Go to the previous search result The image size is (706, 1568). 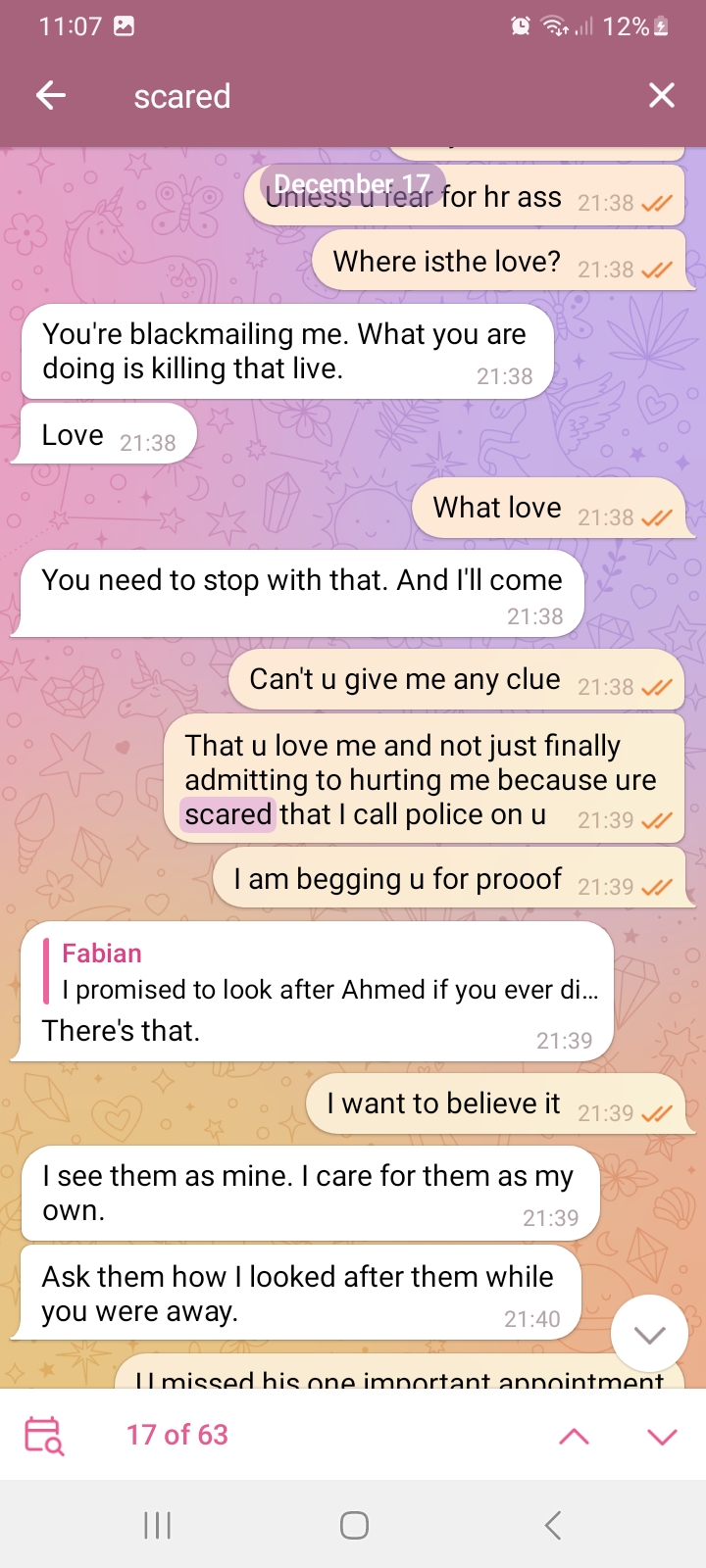574,1437
